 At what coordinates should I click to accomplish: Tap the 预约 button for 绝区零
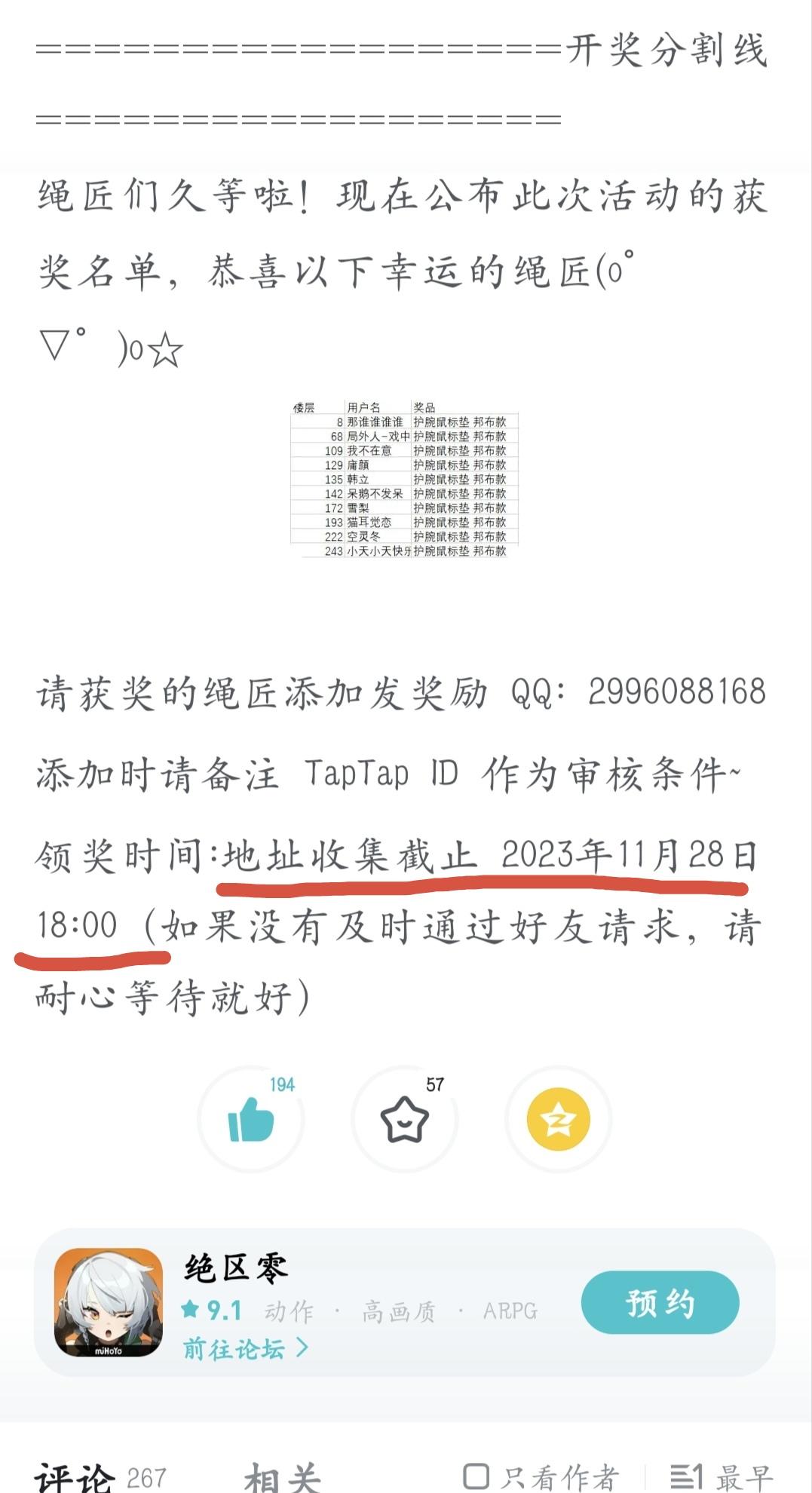coord(660,1302)
